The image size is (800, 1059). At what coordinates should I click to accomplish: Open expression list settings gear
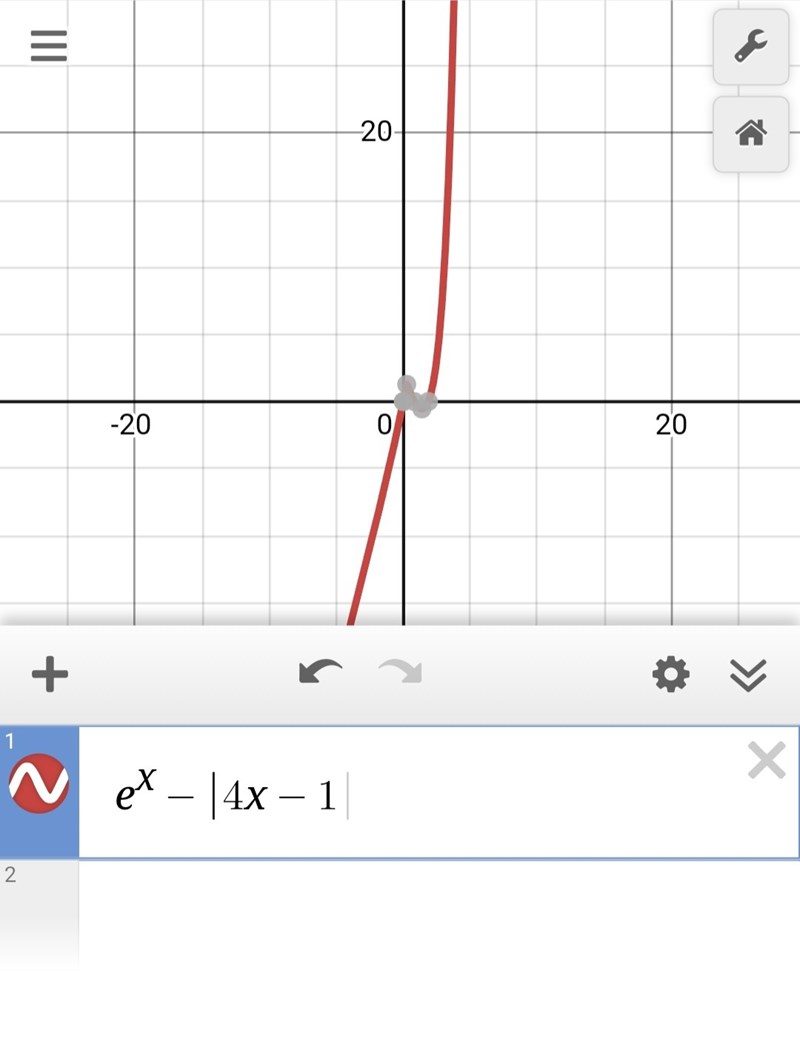pos(670,676)
